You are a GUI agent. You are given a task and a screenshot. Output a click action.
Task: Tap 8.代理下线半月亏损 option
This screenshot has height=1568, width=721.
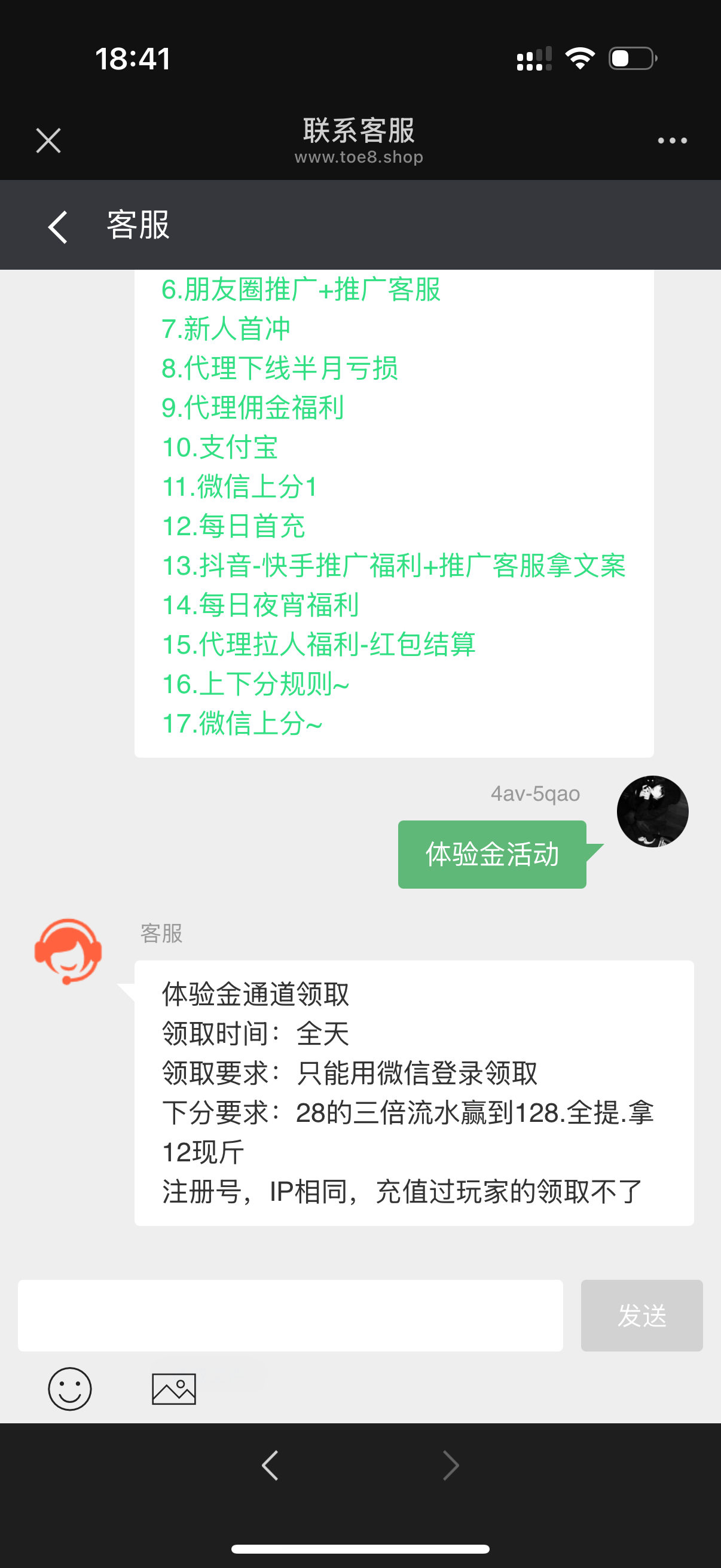click(279, 368)
